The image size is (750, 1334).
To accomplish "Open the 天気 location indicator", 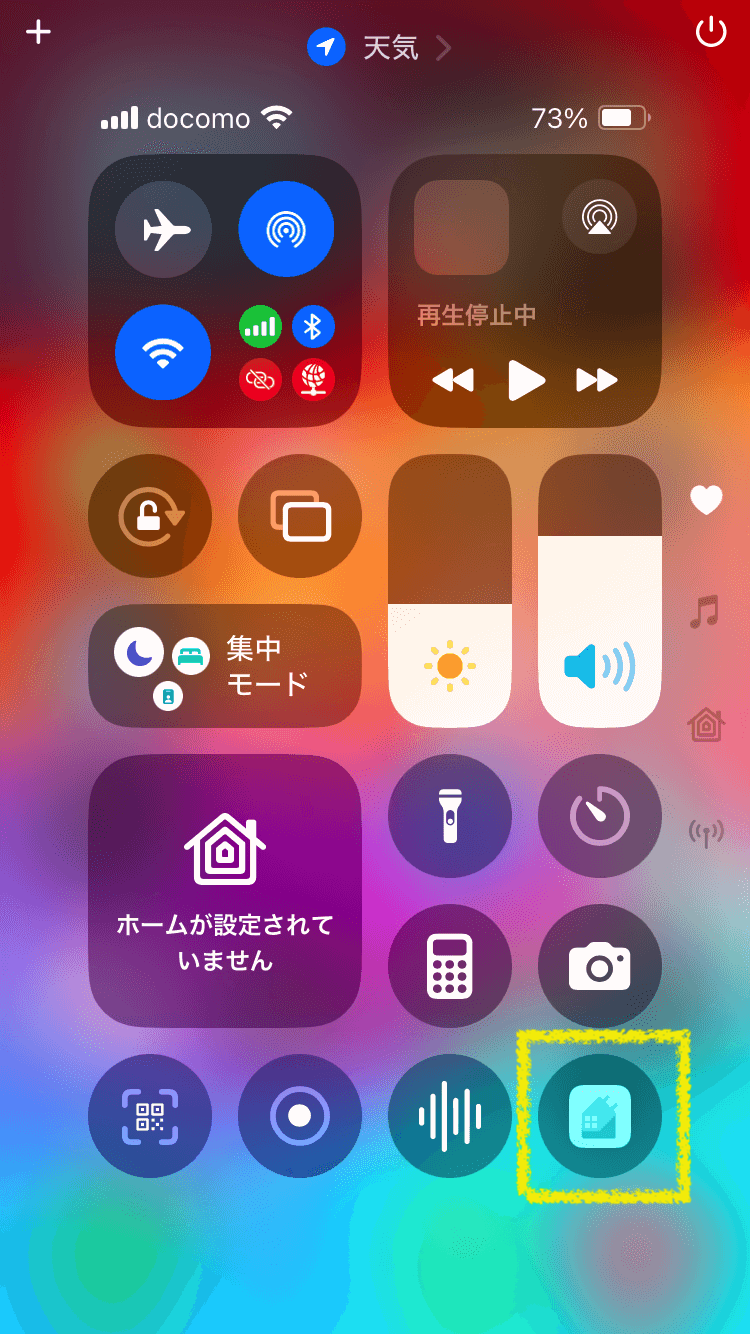I will pyautogui.click(x=378, y=47).
